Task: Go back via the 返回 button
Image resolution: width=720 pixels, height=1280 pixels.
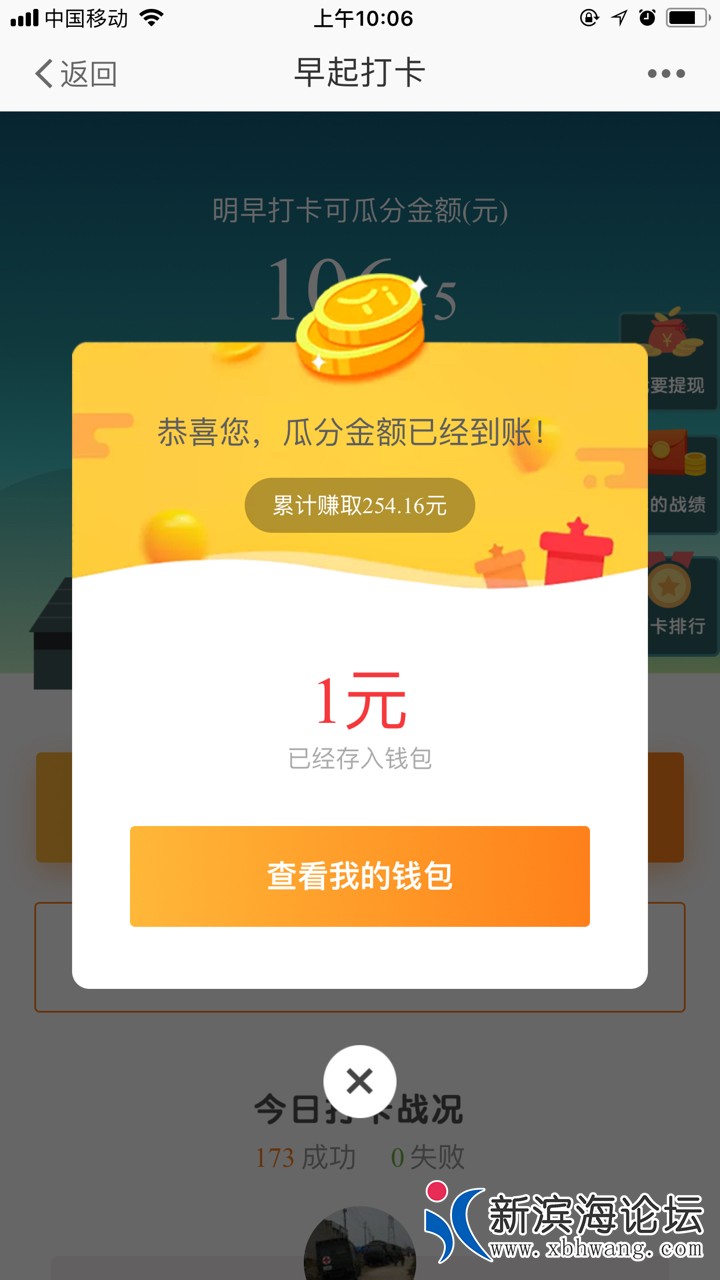Action: (75, 73)
